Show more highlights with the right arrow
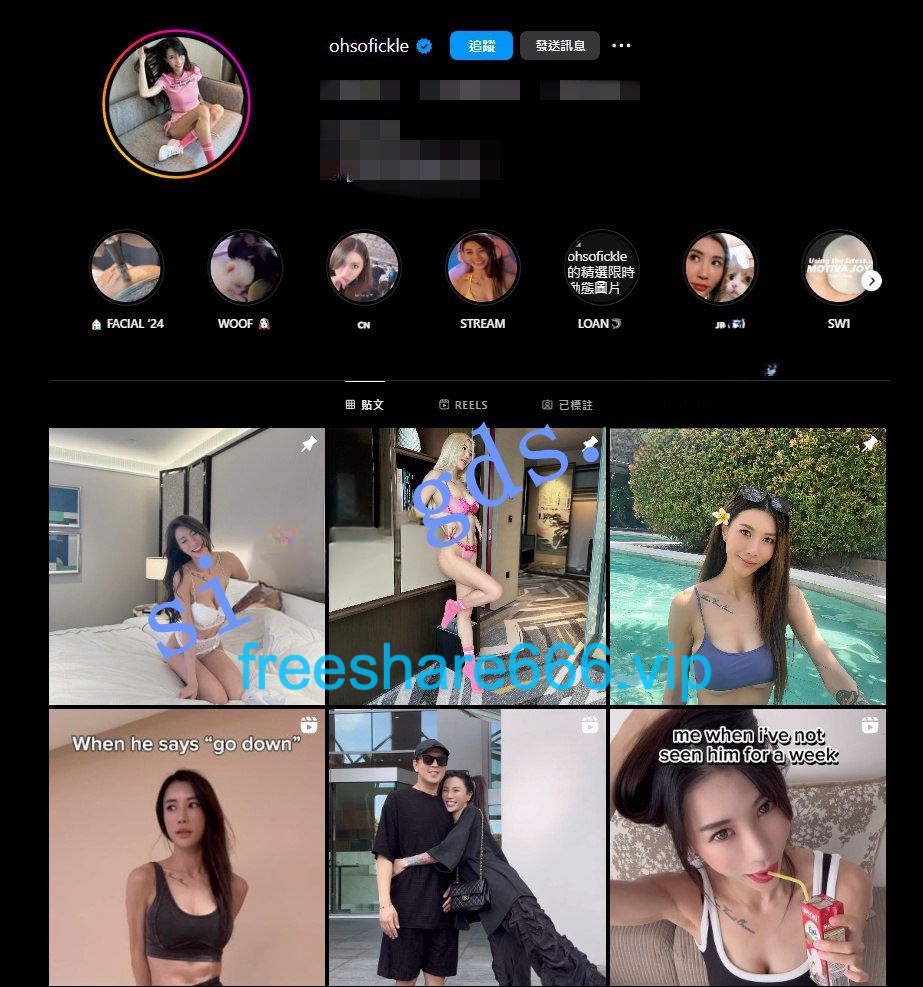 click(873, 281)
